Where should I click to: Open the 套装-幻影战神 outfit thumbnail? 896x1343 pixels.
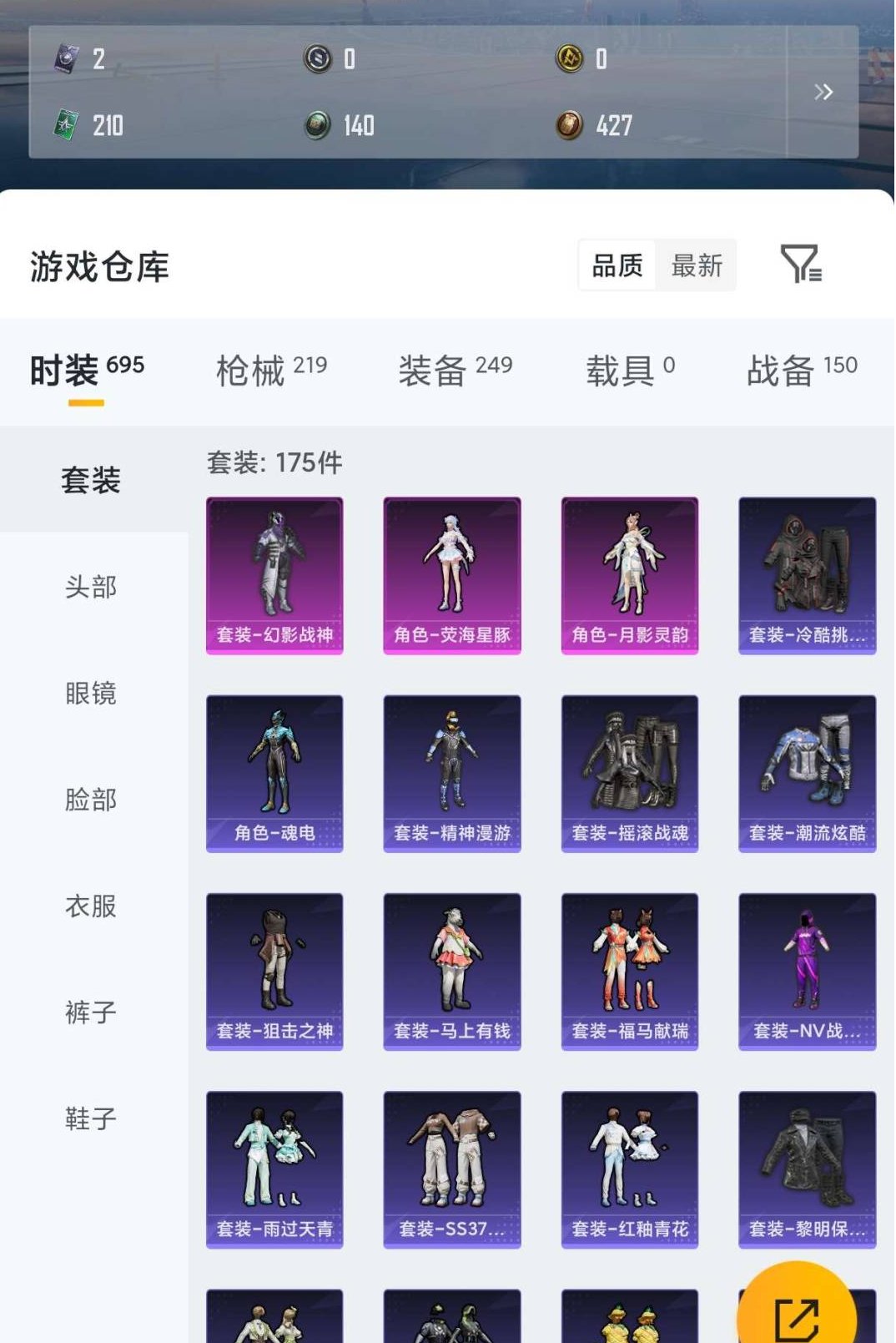(274, 574)
